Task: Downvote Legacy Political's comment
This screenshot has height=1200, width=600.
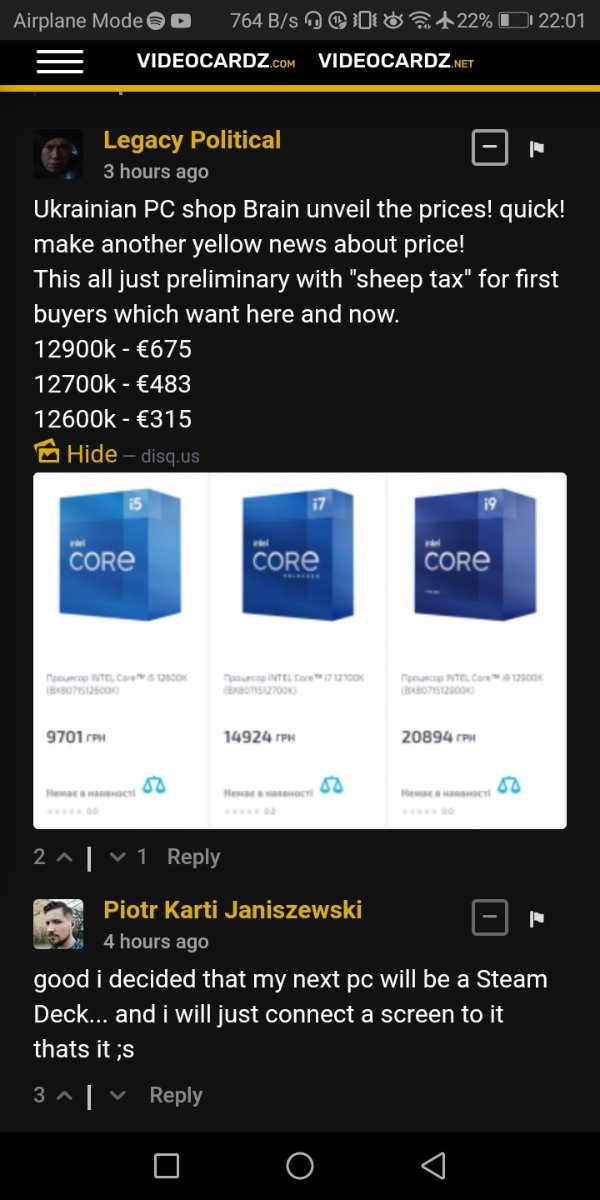Action: pyautogui.click(x=117, y=857)
